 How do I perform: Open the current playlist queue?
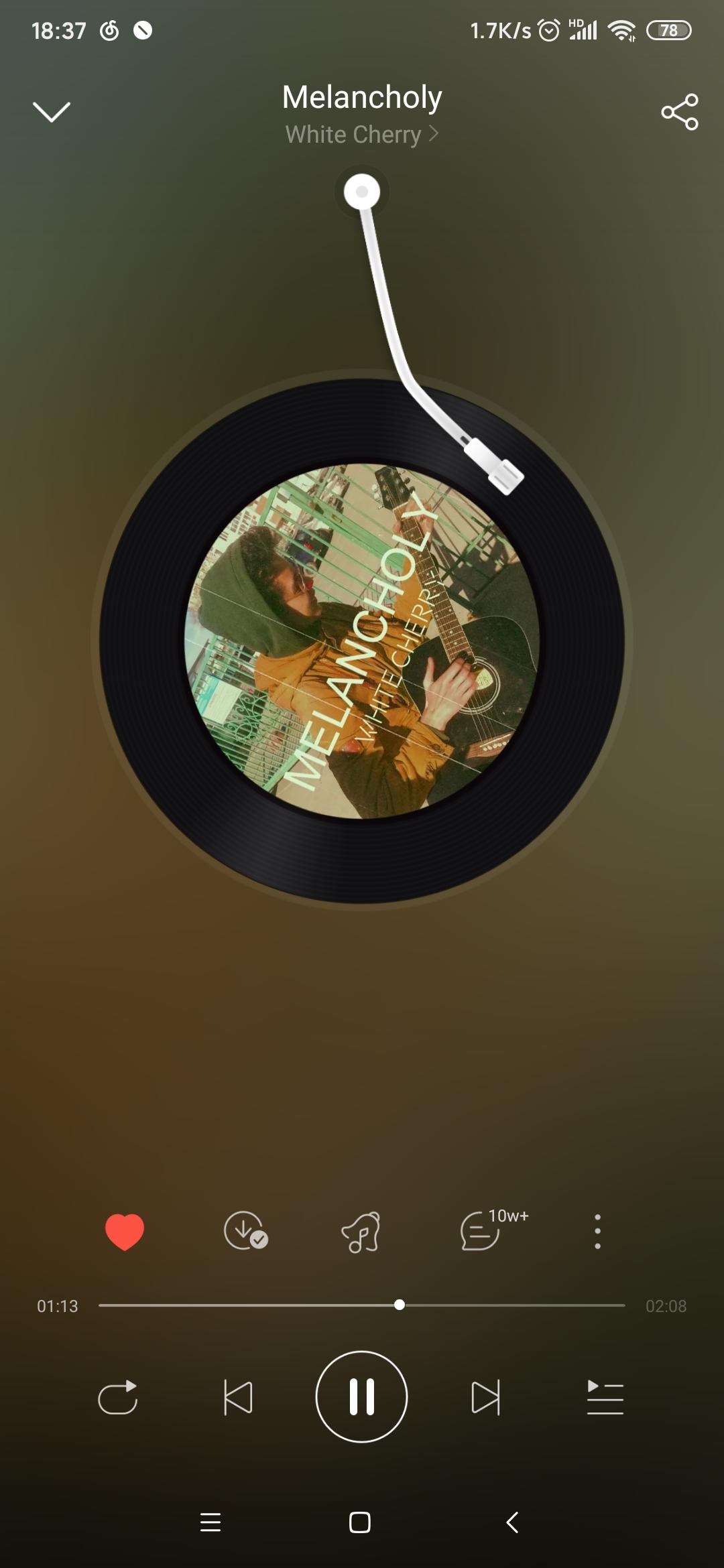click(x=605, y=1397)
